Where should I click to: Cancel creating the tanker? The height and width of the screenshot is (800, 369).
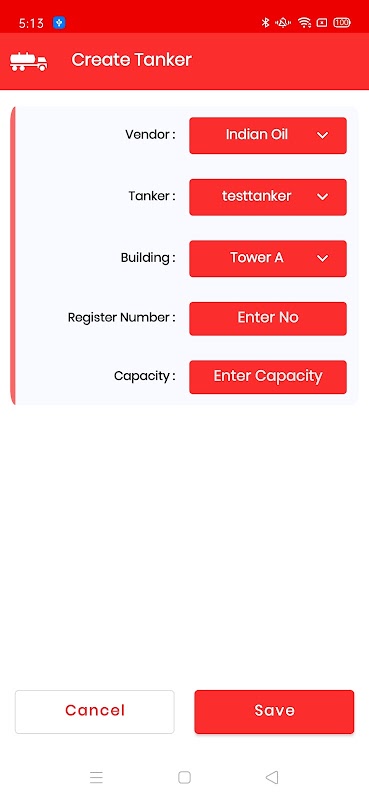pyautogui.click(x=95, y=711)
